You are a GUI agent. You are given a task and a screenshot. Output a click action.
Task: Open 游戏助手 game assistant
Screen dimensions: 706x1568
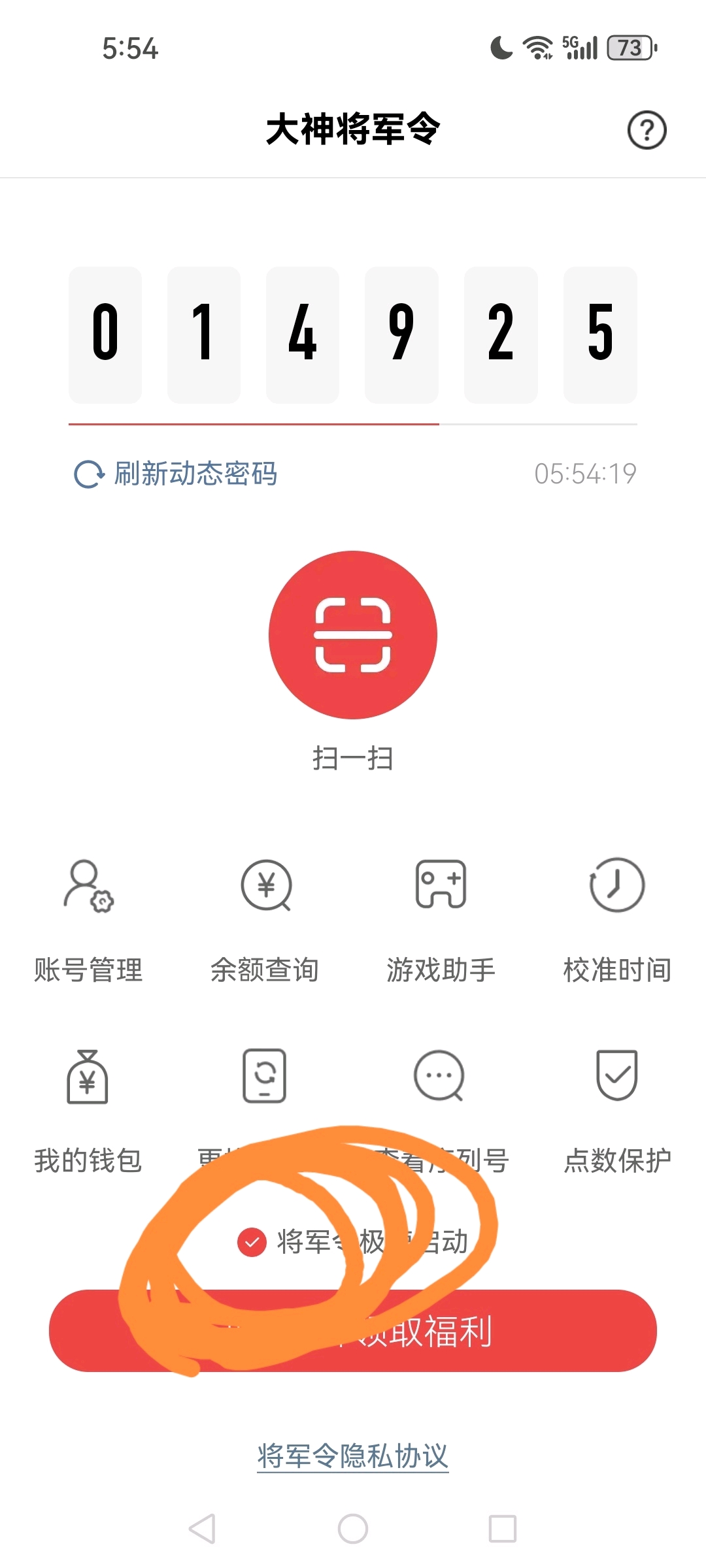tap(441, 921)
